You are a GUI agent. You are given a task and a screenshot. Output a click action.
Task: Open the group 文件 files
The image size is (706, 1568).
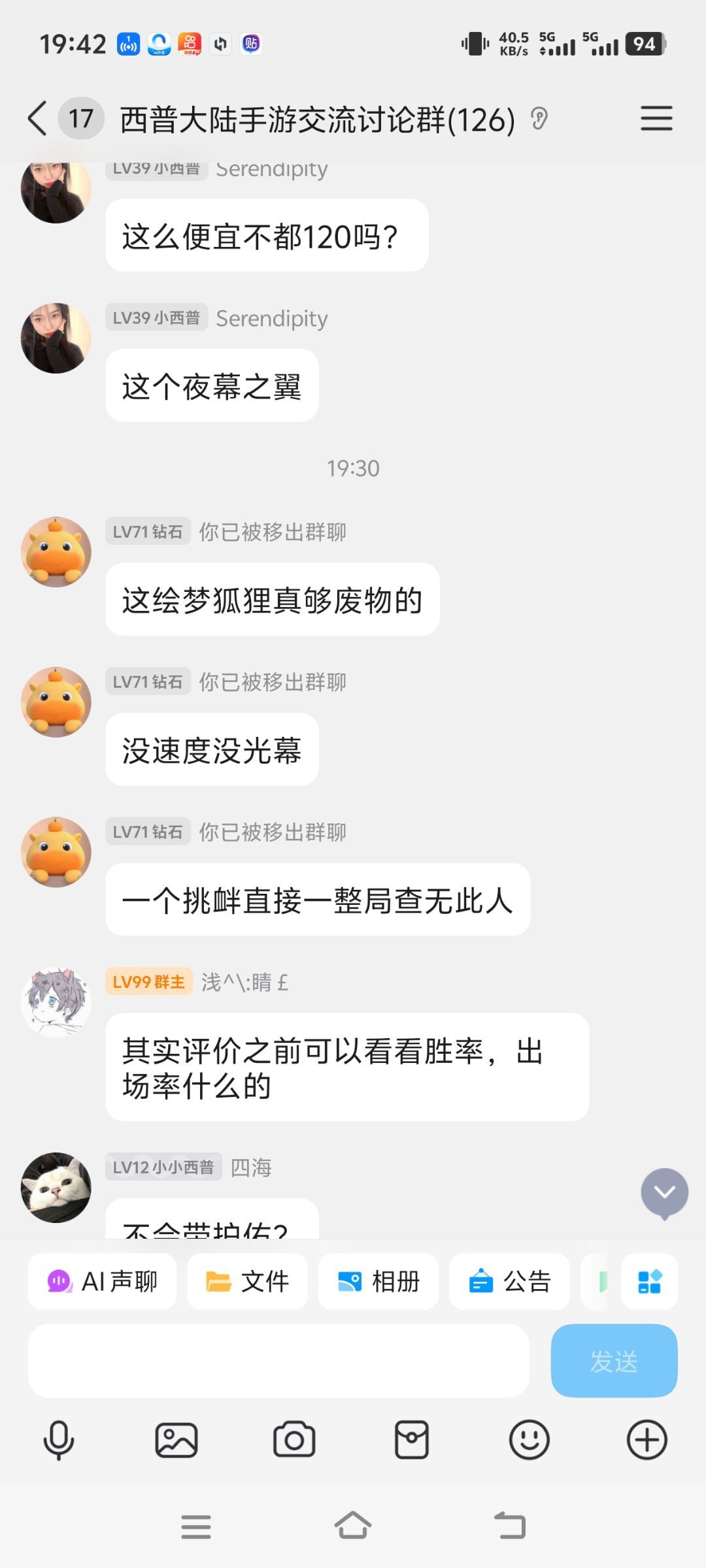point(247,1281)
